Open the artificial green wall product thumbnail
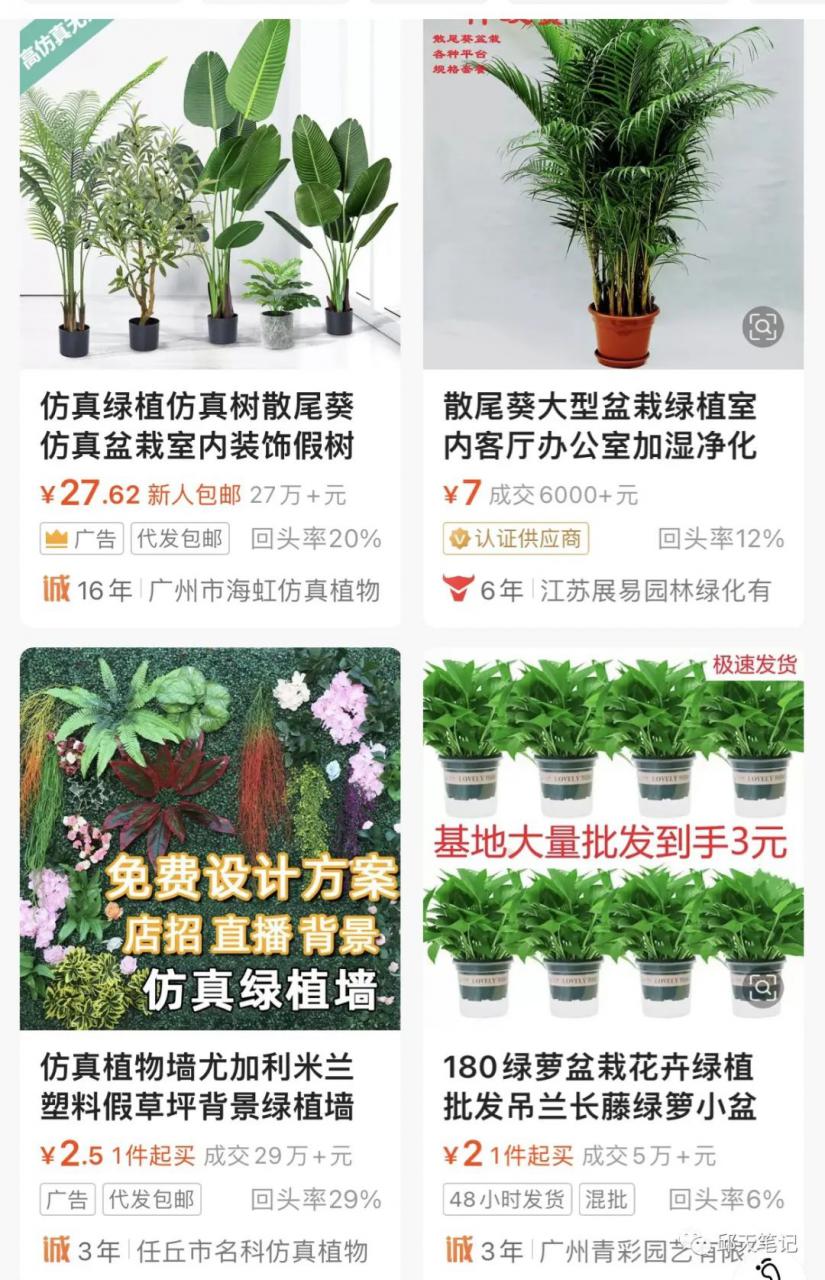This screenshot has height=1280, width=825. click(x=210, y=840)
